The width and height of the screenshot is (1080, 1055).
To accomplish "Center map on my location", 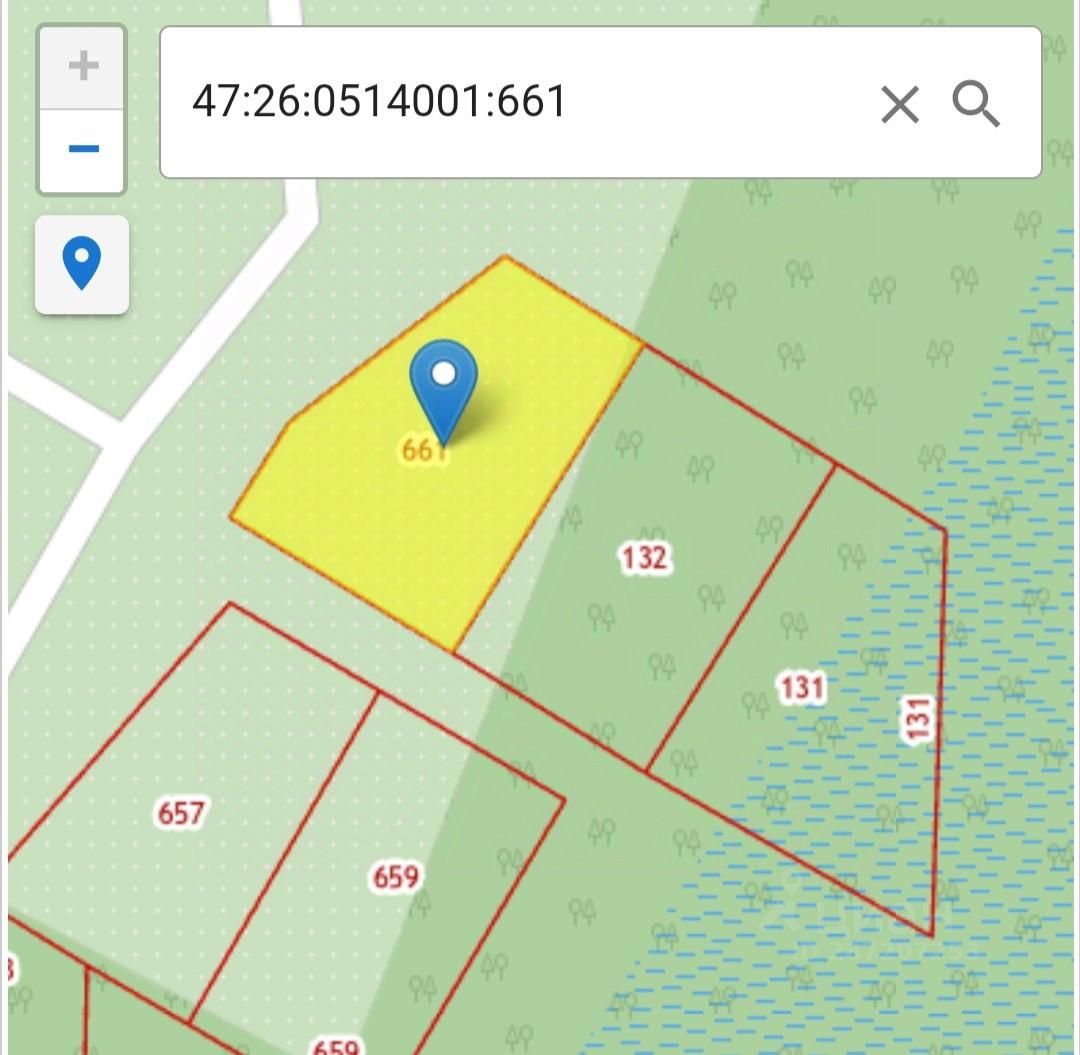I will [82, 264].
